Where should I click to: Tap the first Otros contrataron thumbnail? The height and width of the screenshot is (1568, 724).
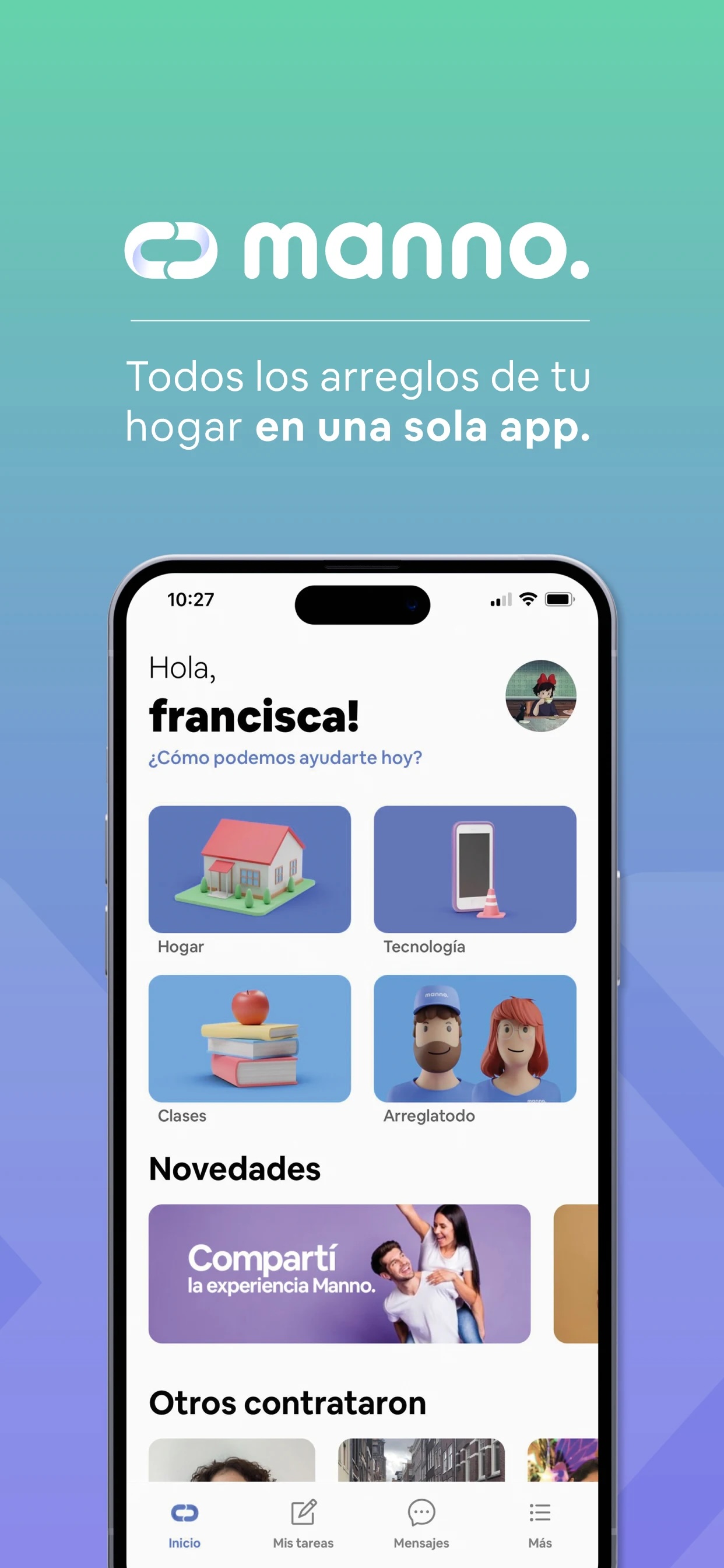coord(234,1467)
